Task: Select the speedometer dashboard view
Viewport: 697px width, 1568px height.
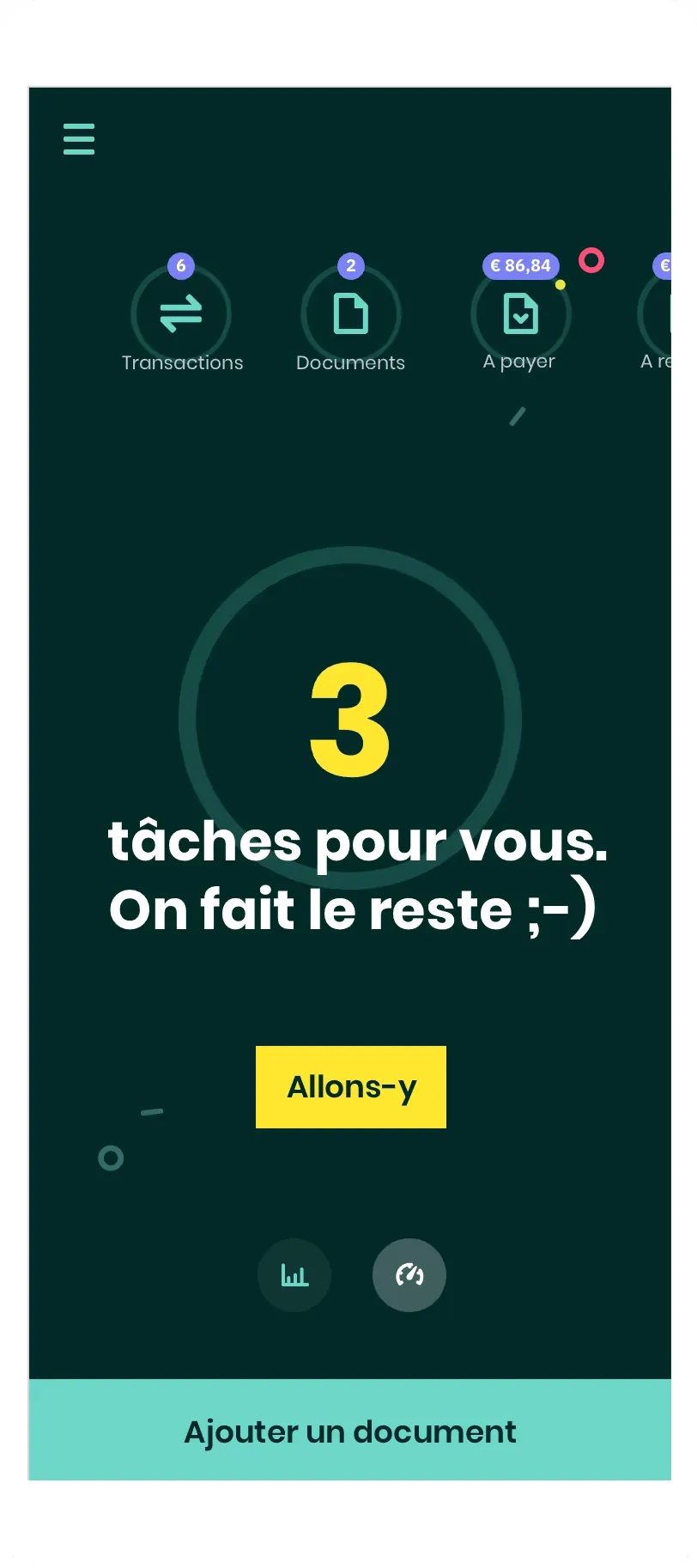Action: click(409, 1275)
